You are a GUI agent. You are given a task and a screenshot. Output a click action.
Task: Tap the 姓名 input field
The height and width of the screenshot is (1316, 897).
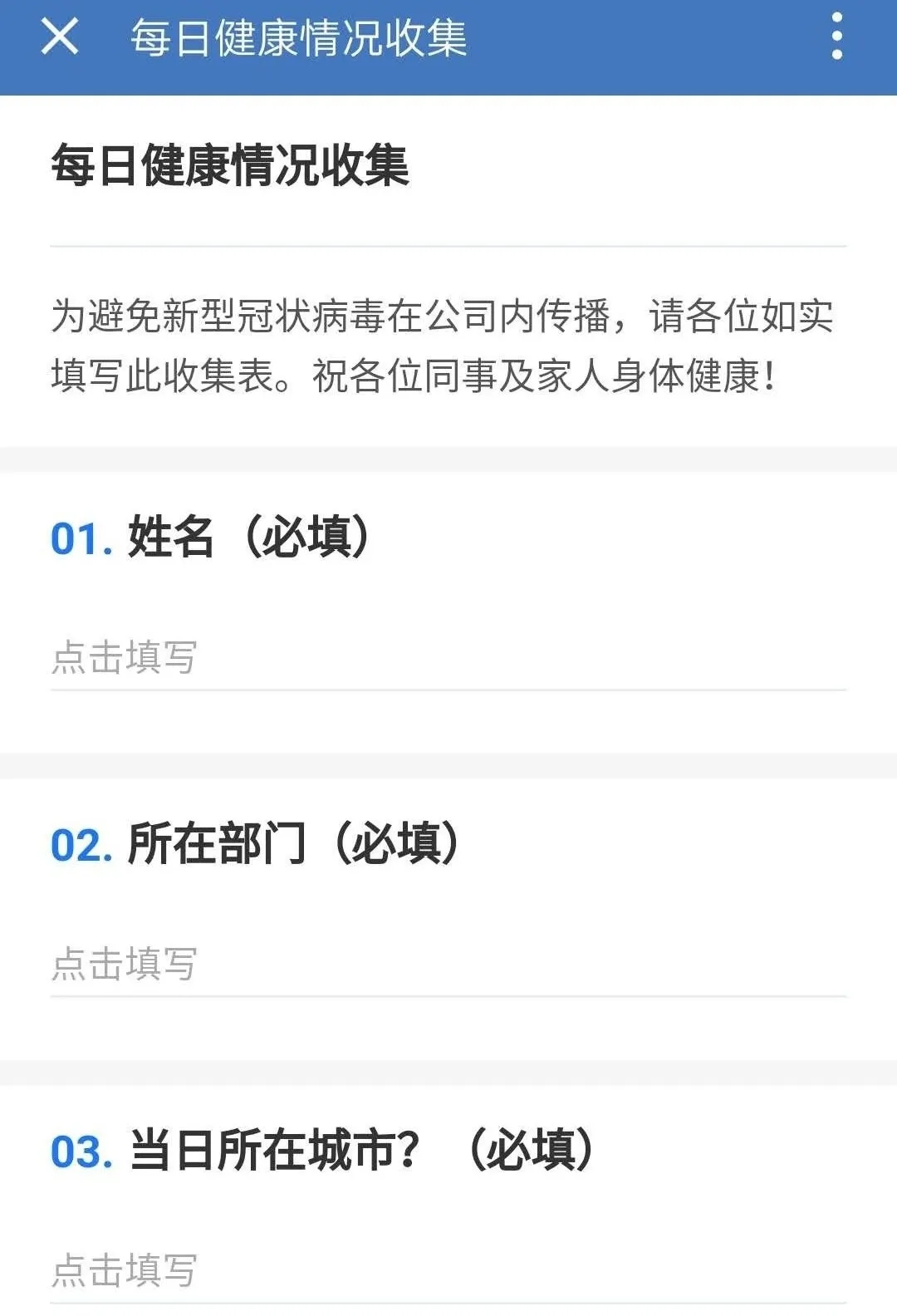click(x=448, y=657)
